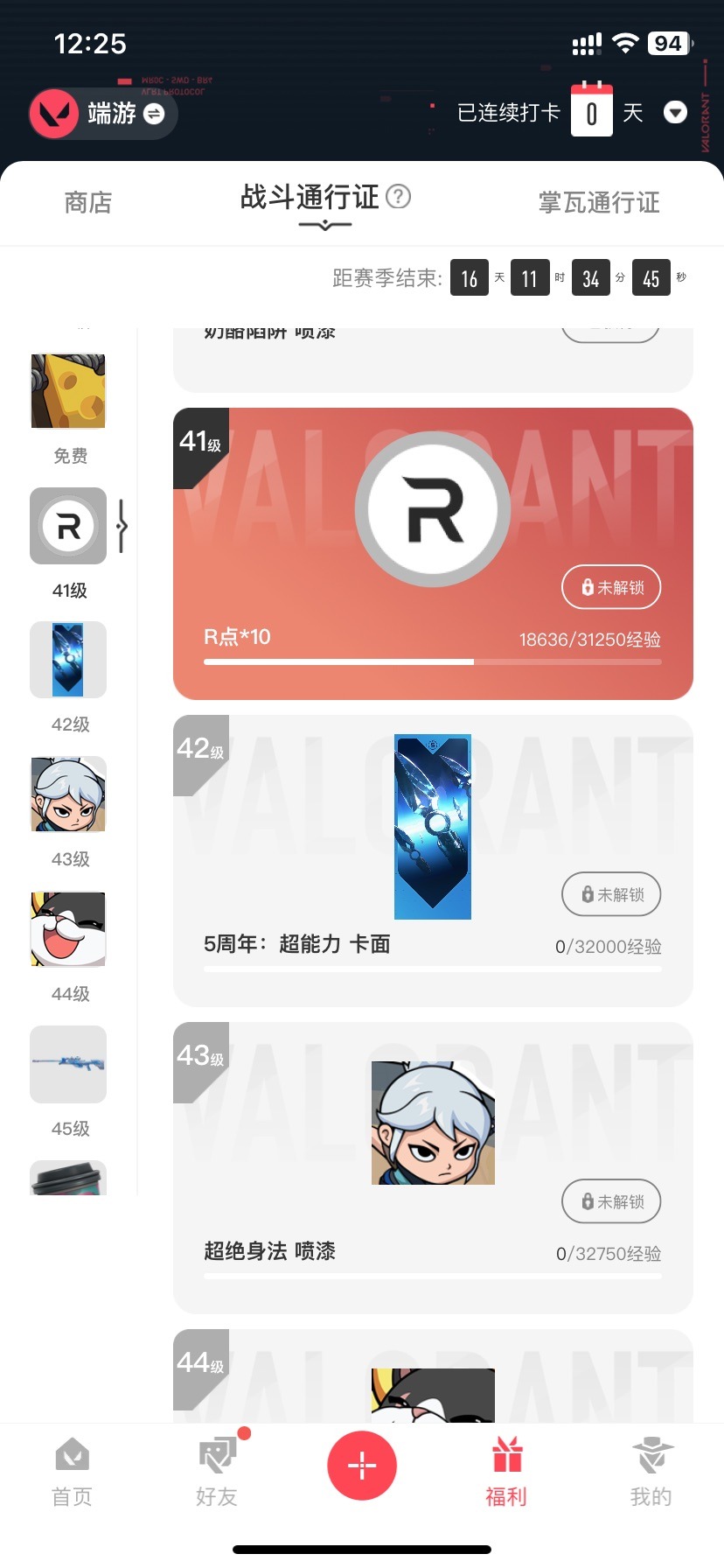Open the 5周年：超能力 卡面 reward card

[433, 827]
